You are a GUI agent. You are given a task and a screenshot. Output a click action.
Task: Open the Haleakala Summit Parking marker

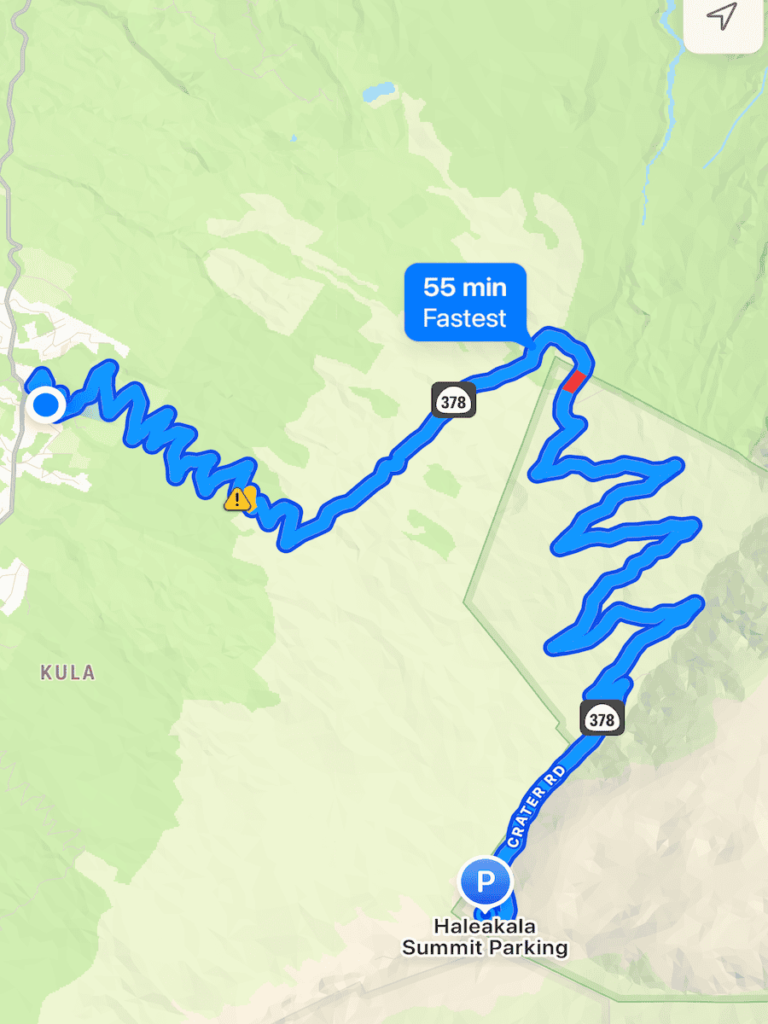(x=485, y=882)
